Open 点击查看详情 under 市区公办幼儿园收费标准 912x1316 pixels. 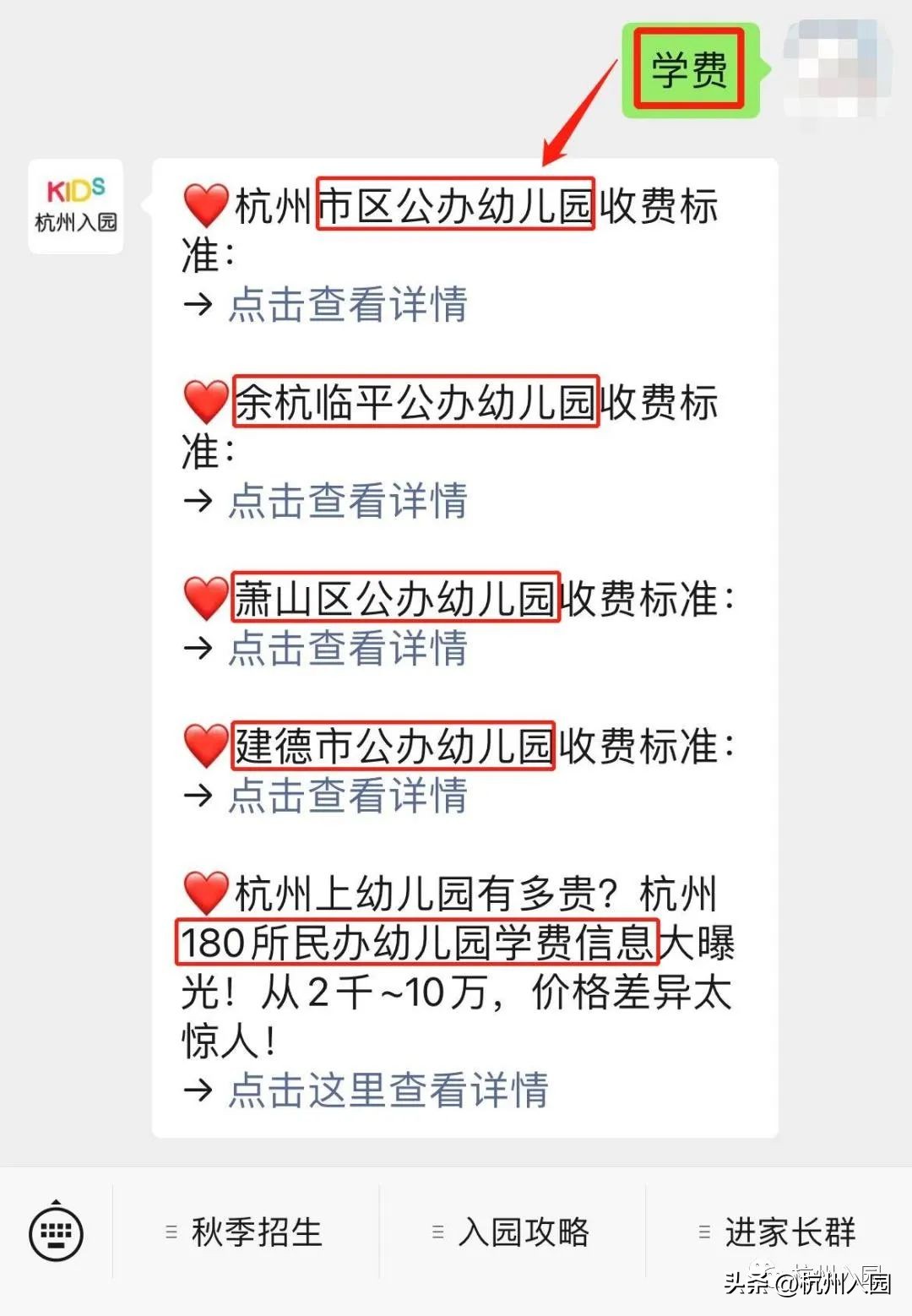346,306
